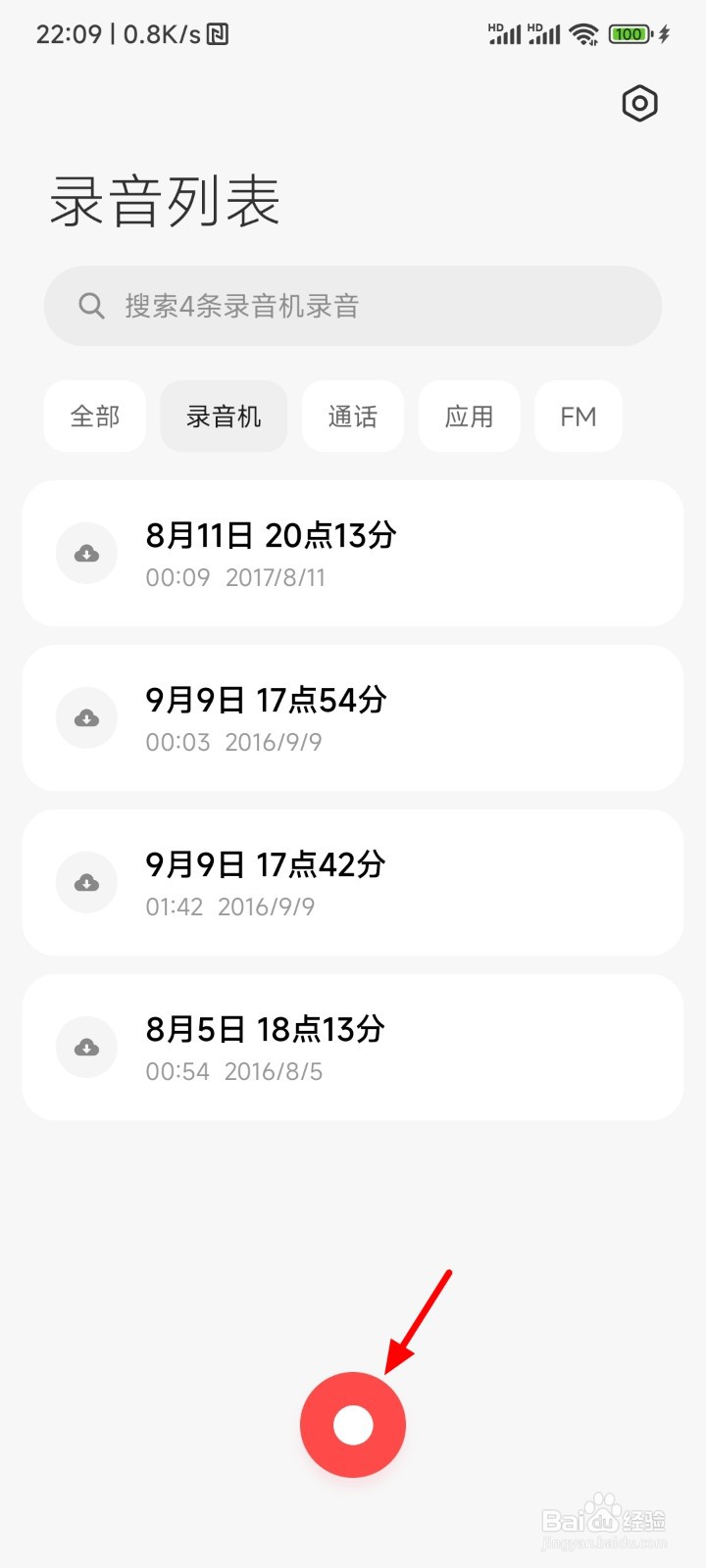This screenshot has height=1568, width=706.
Task: Tap the search recordings field
Action: (353, 306)
